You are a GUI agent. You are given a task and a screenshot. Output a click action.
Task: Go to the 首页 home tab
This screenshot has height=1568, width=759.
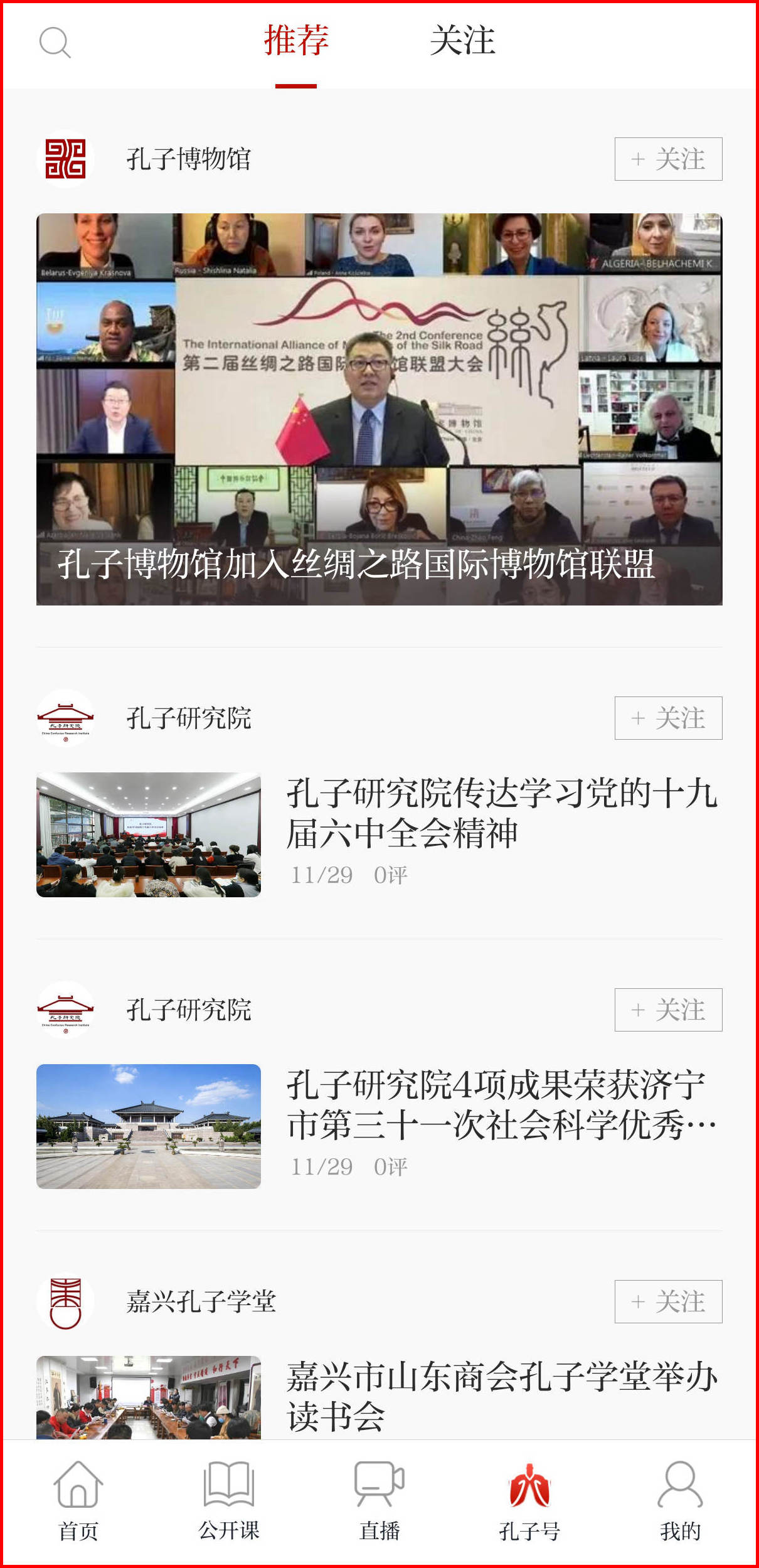(x=78, y=1501)
